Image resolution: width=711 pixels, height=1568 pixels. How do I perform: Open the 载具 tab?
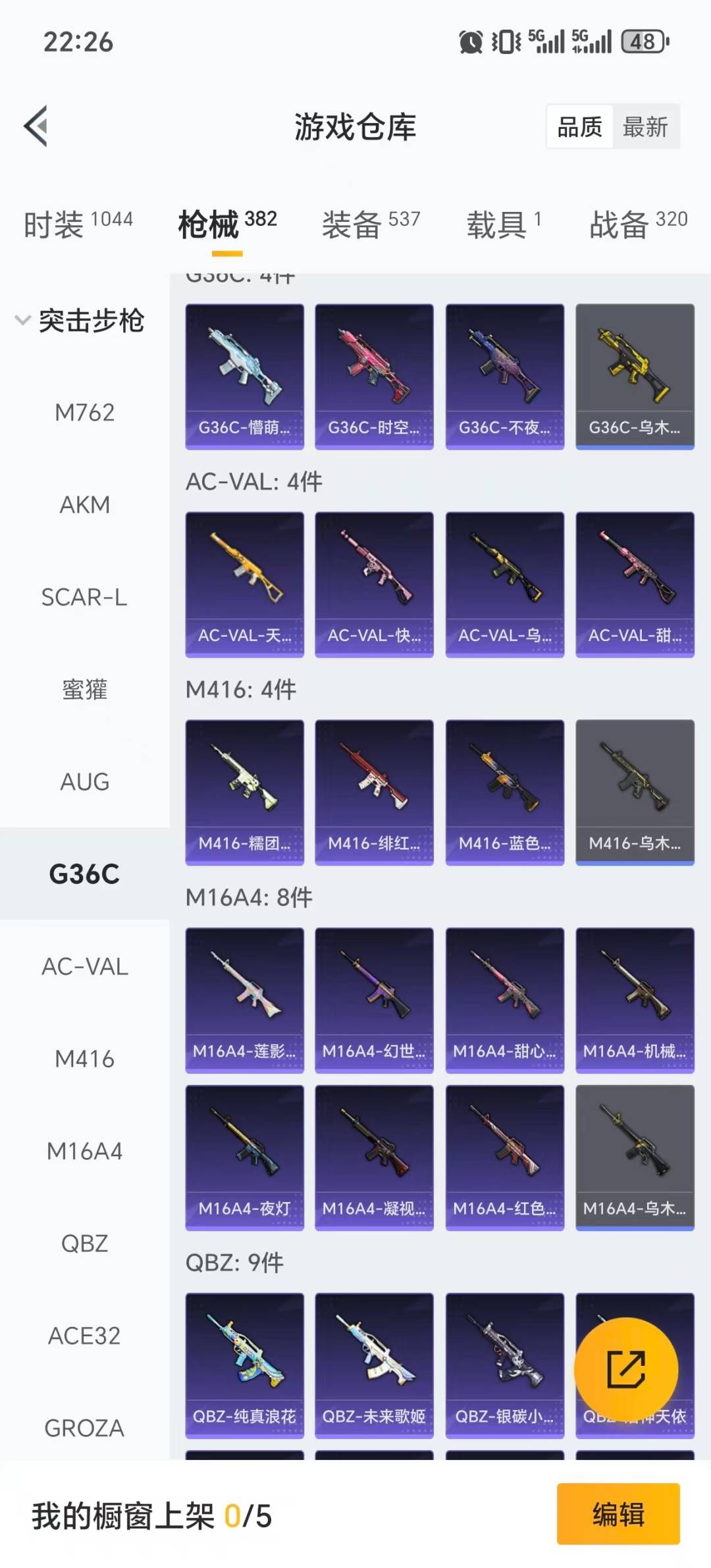coord(504,224)
